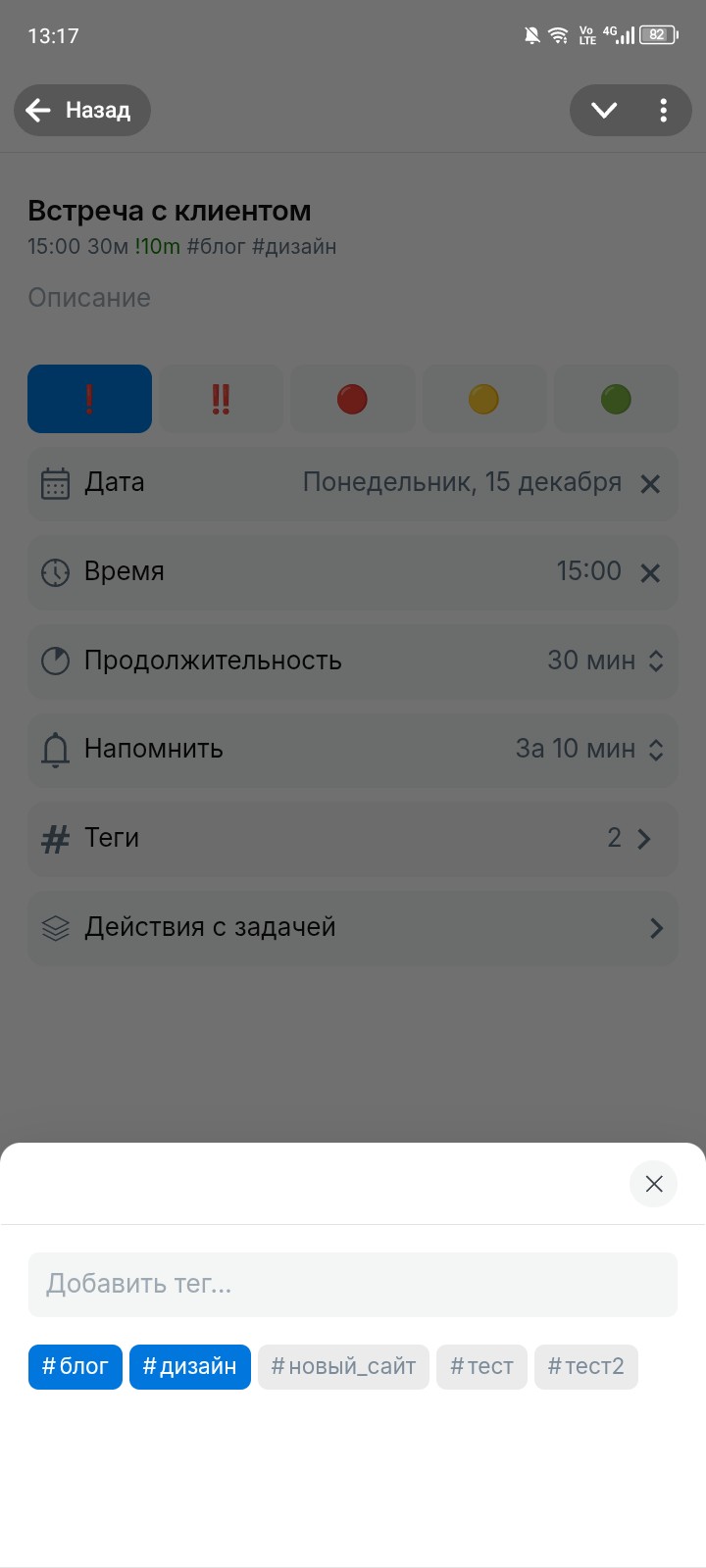Click the back arrow icon near Назад
The width and height of the screenshot is (706, 1568).
37,110
